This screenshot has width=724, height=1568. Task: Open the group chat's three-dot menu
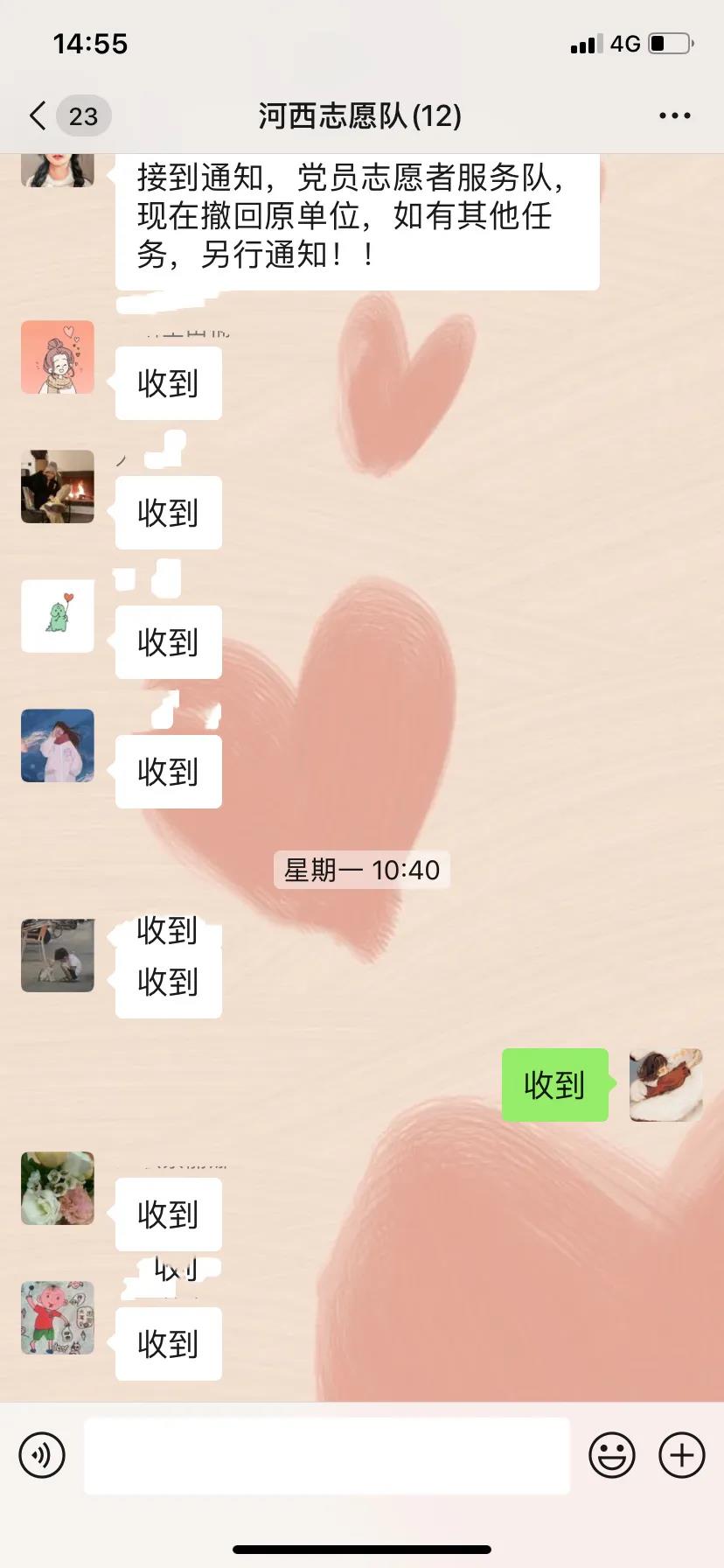click(x=674, y=115)
